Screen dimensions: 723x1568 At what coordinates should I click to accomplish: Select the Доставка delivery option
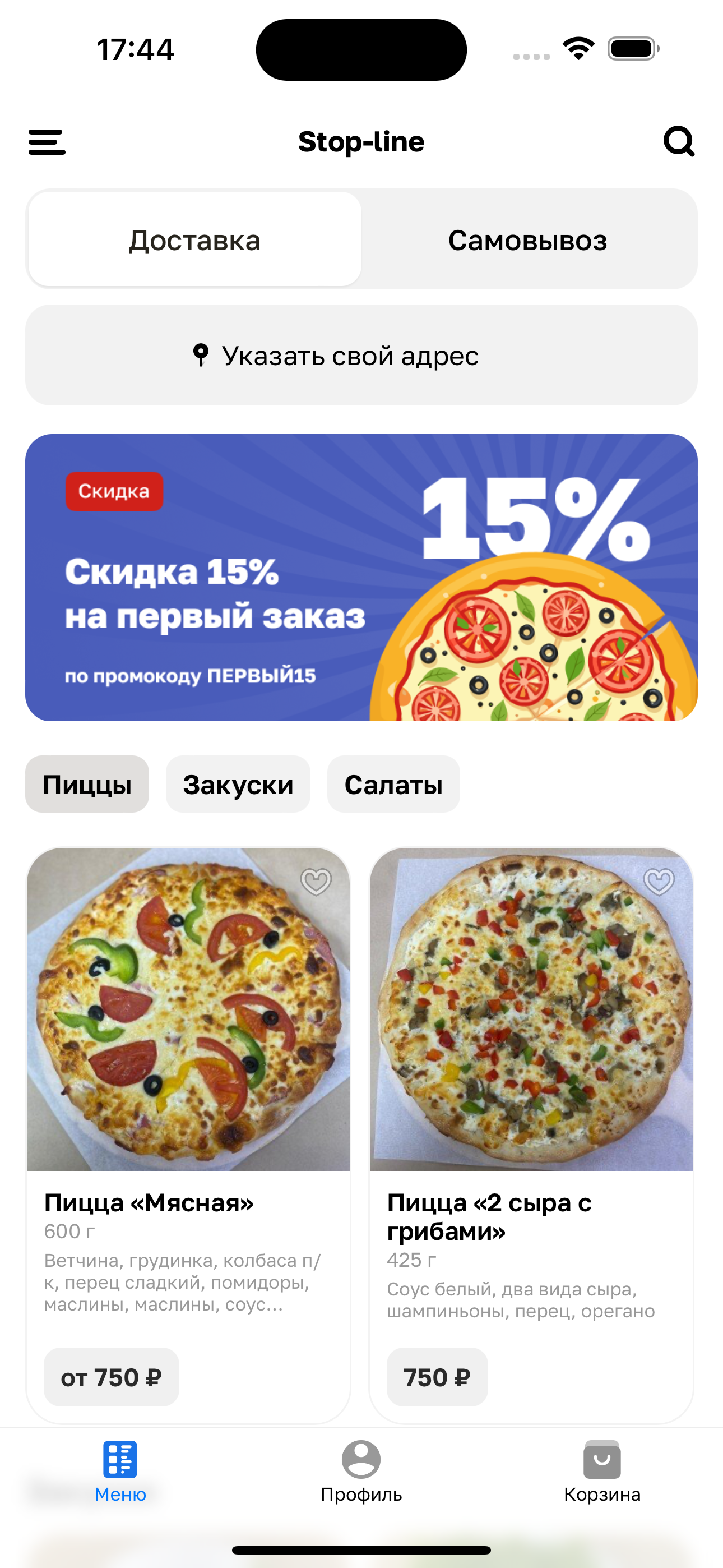[194, 240]
